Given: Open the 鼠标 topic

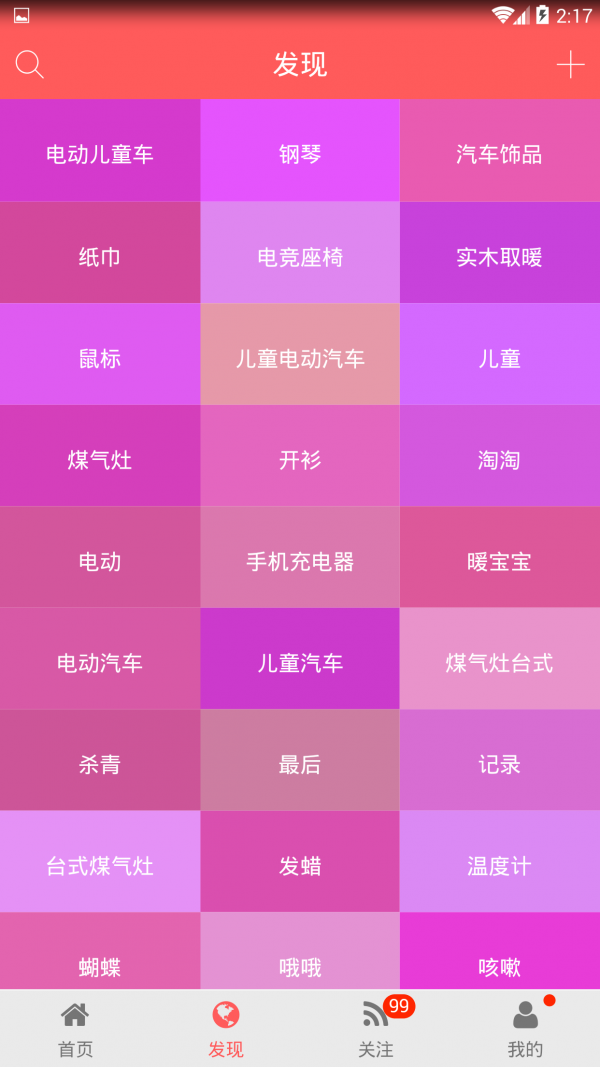Looking at the screenshot, I should coord(100,358).
